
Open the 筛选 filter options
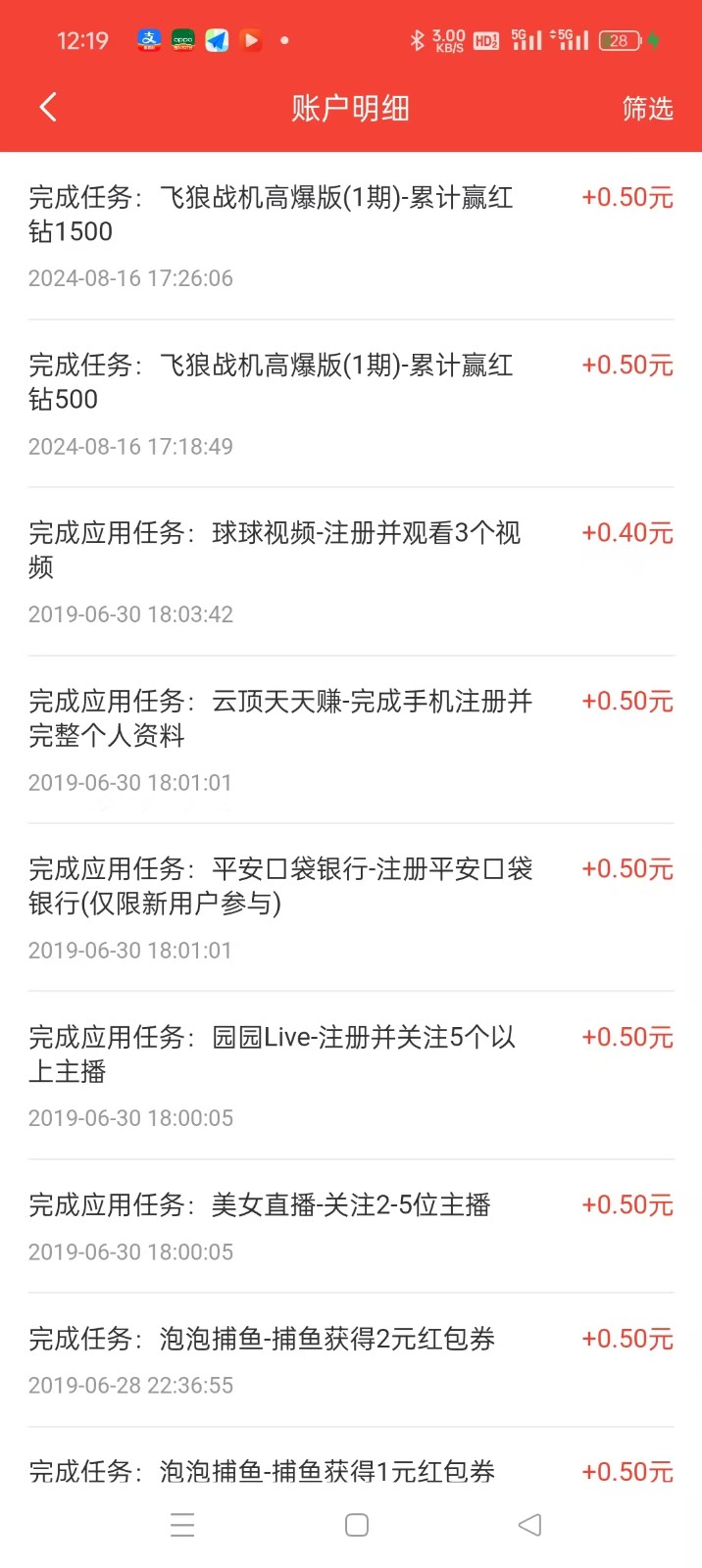tap(647, 108)
